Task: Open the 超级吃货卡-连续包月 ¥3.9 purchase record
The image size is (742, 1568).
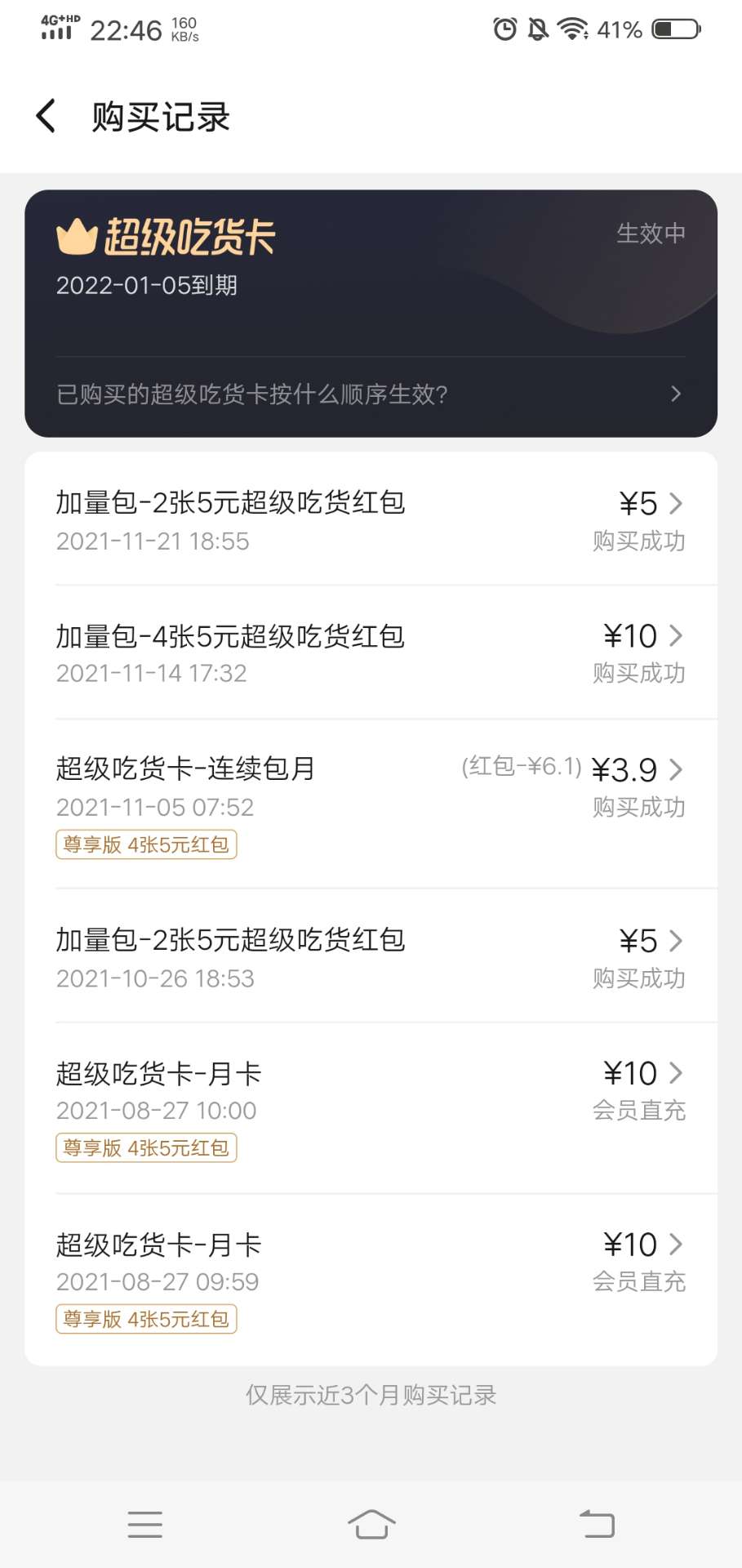Action: pos(371,804)
